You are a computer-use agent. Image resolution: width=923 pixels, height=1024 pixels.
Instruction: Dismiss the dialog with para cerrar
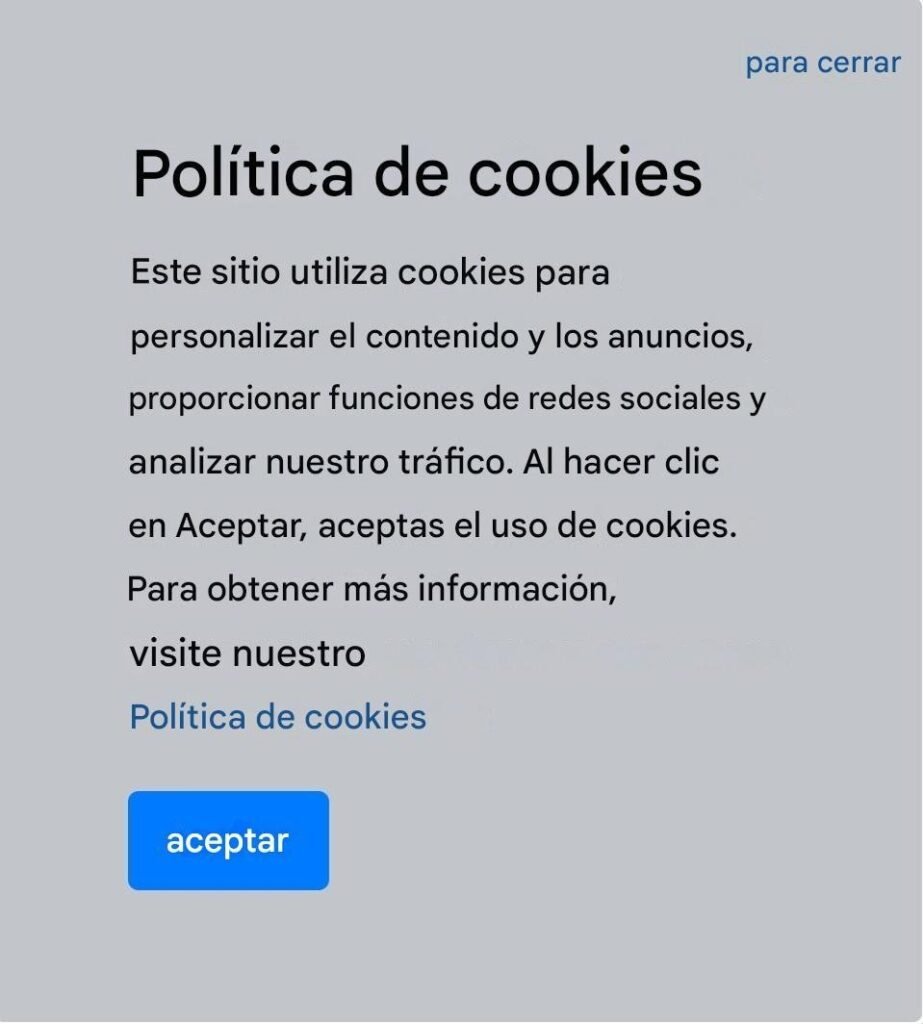tap(822, 63)
